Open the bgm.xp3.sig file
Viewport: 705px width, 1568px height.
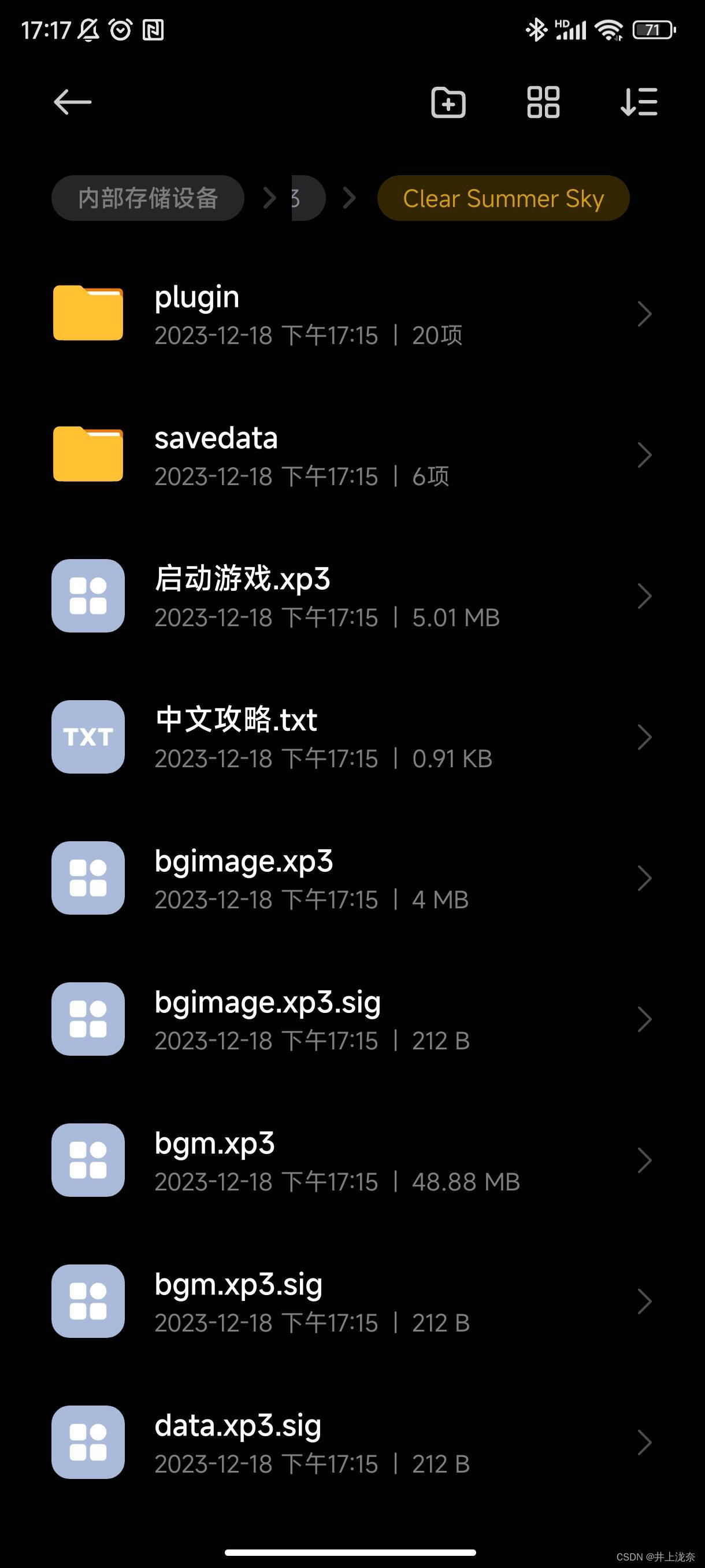point(352,1301)
